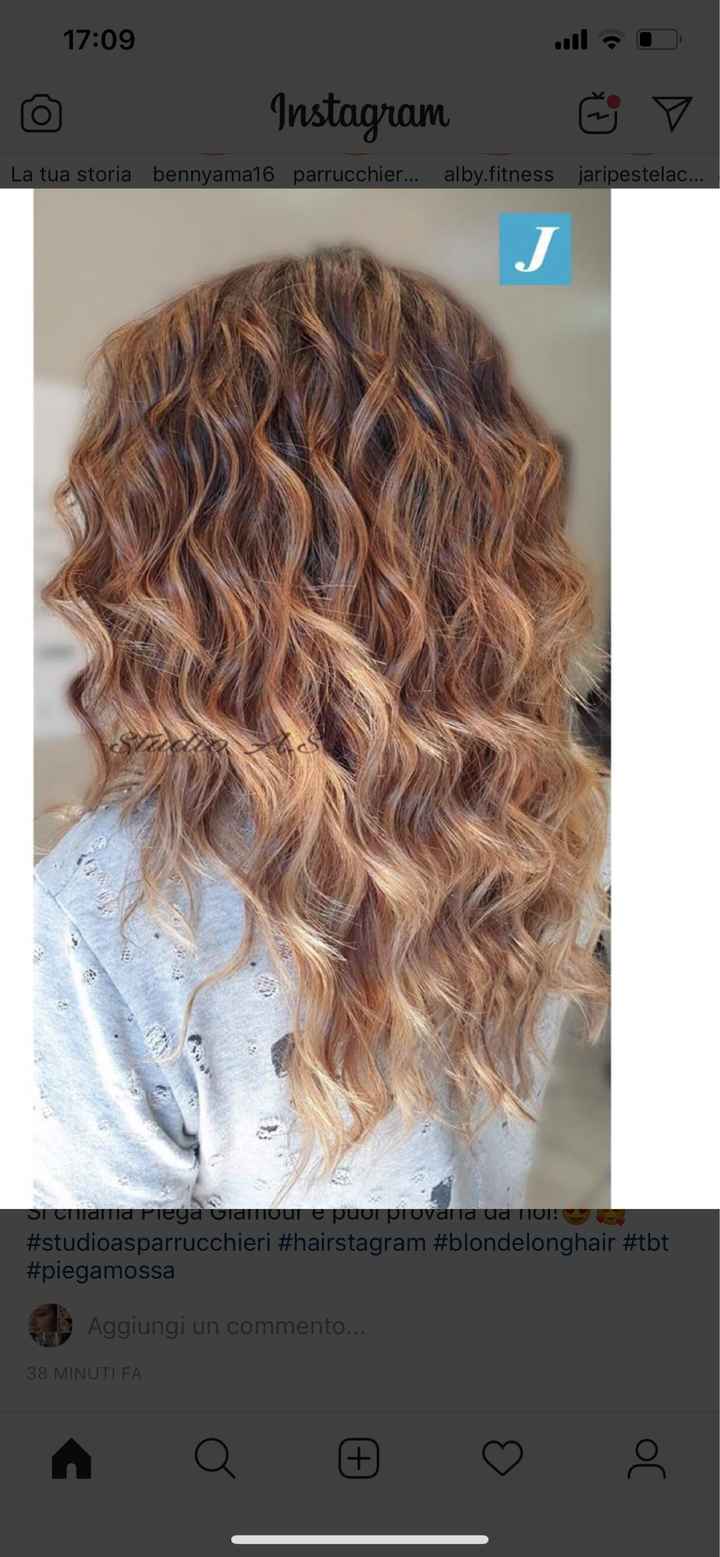The image size is (720, 1557).
Task: Open IGTV from the top bar
Action: point(598,114)
